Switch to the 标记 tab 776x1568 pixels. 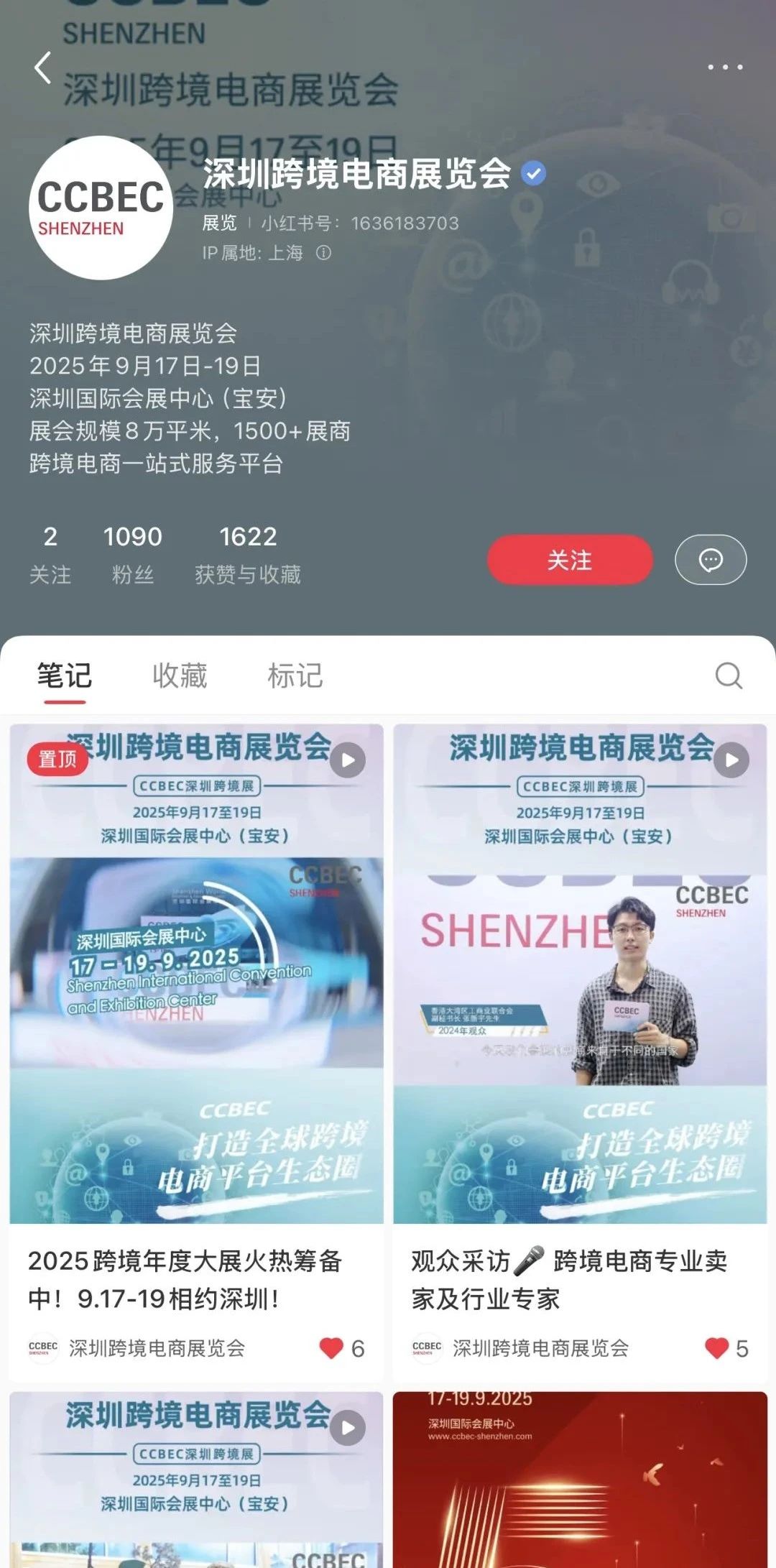295,675
